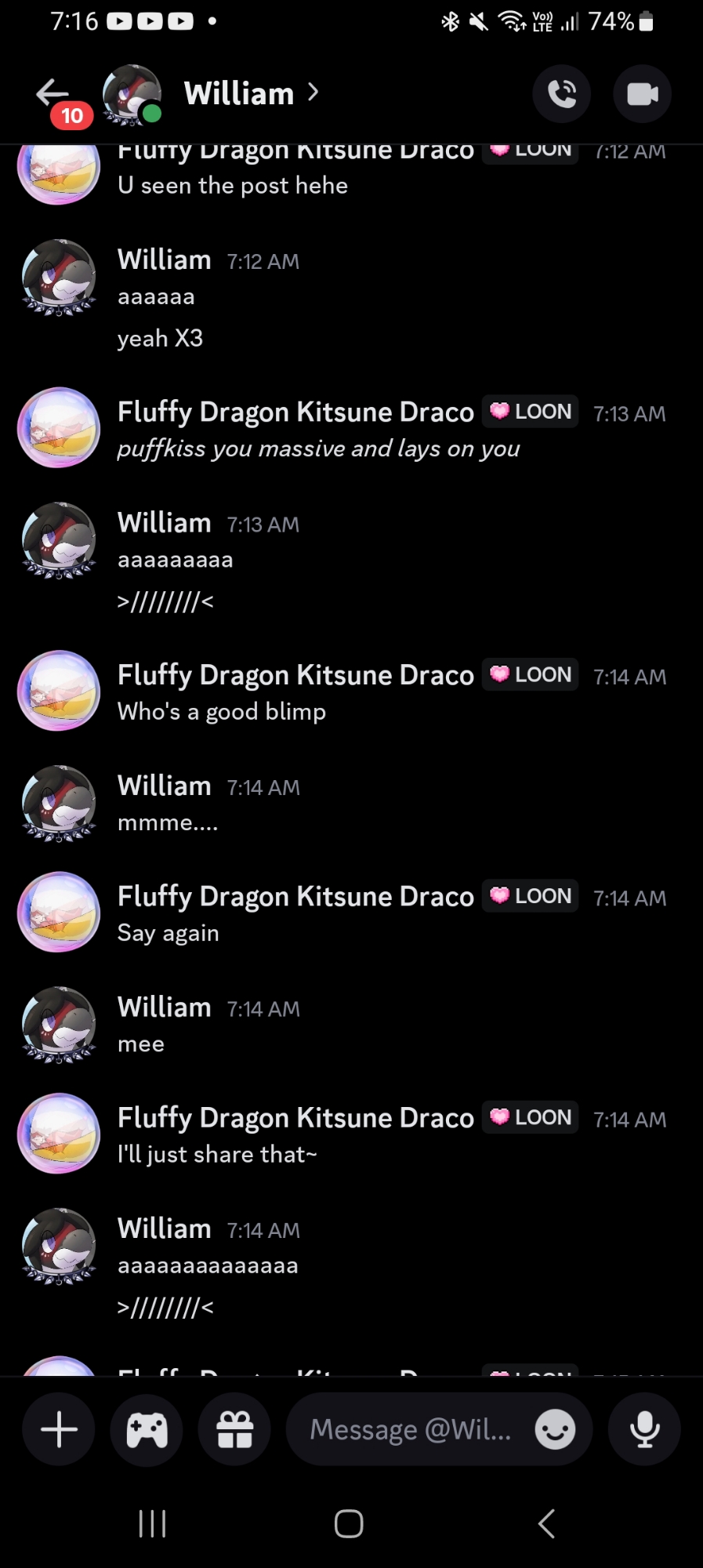
Task: Go back to the chat list
Action: pos(52,93)
